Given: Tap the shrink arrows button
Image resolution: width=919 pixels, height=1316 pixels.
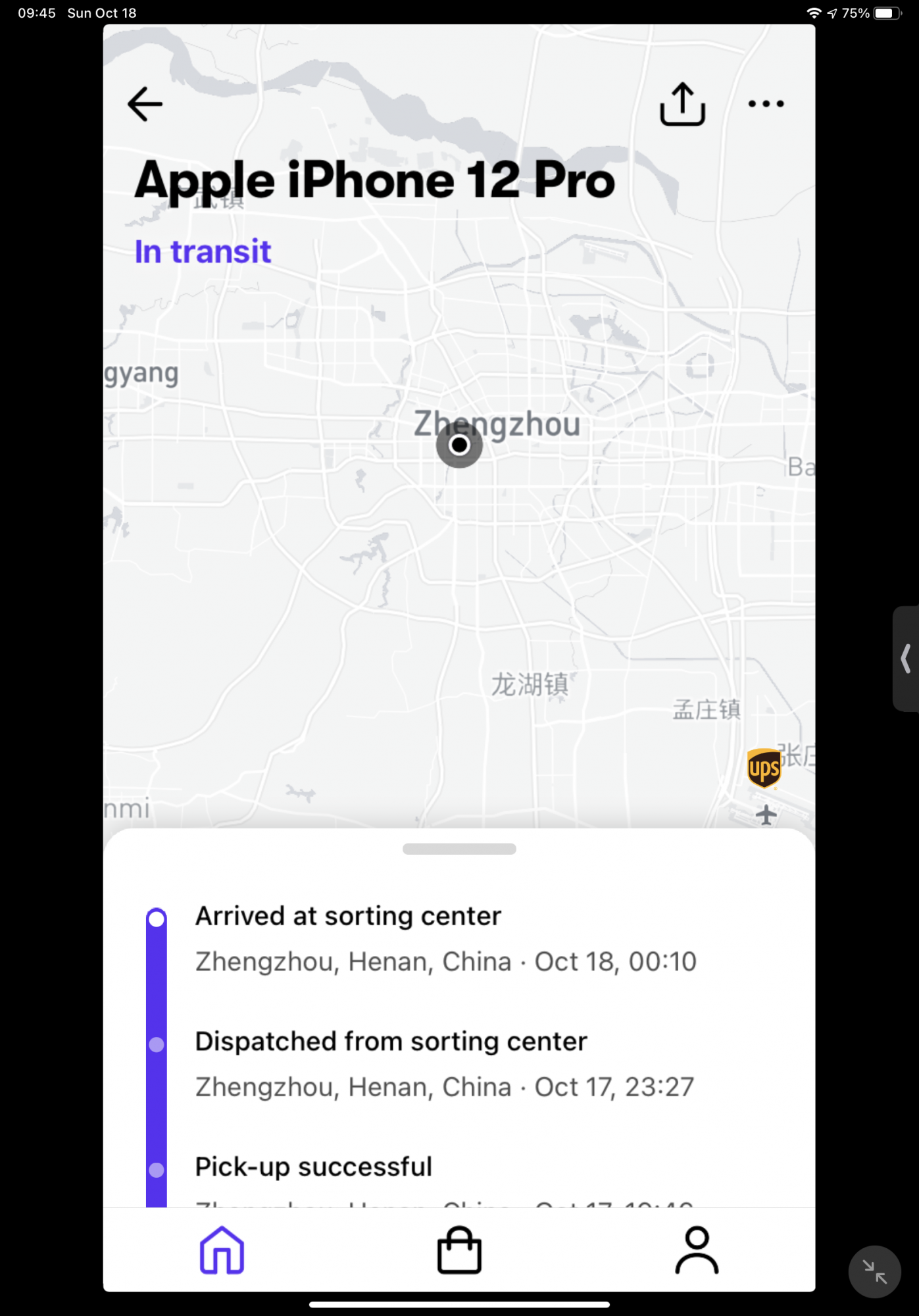Looking at the screenshot, I should click(874, 1272).
